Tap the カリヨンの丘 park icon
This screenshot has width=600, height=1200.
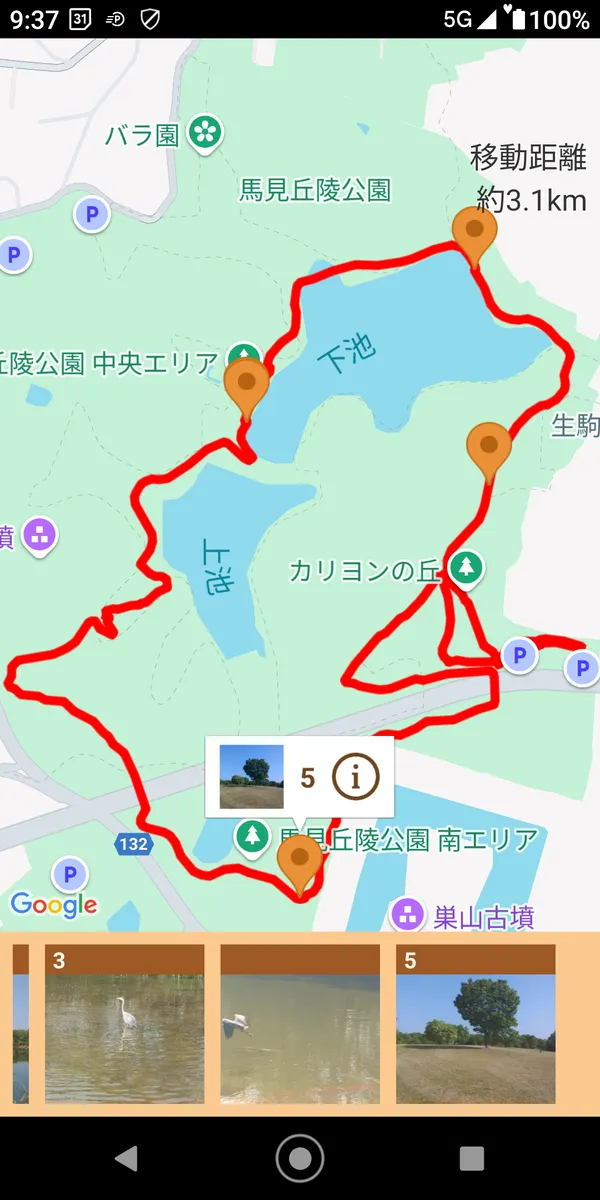[x=465, y=568]
